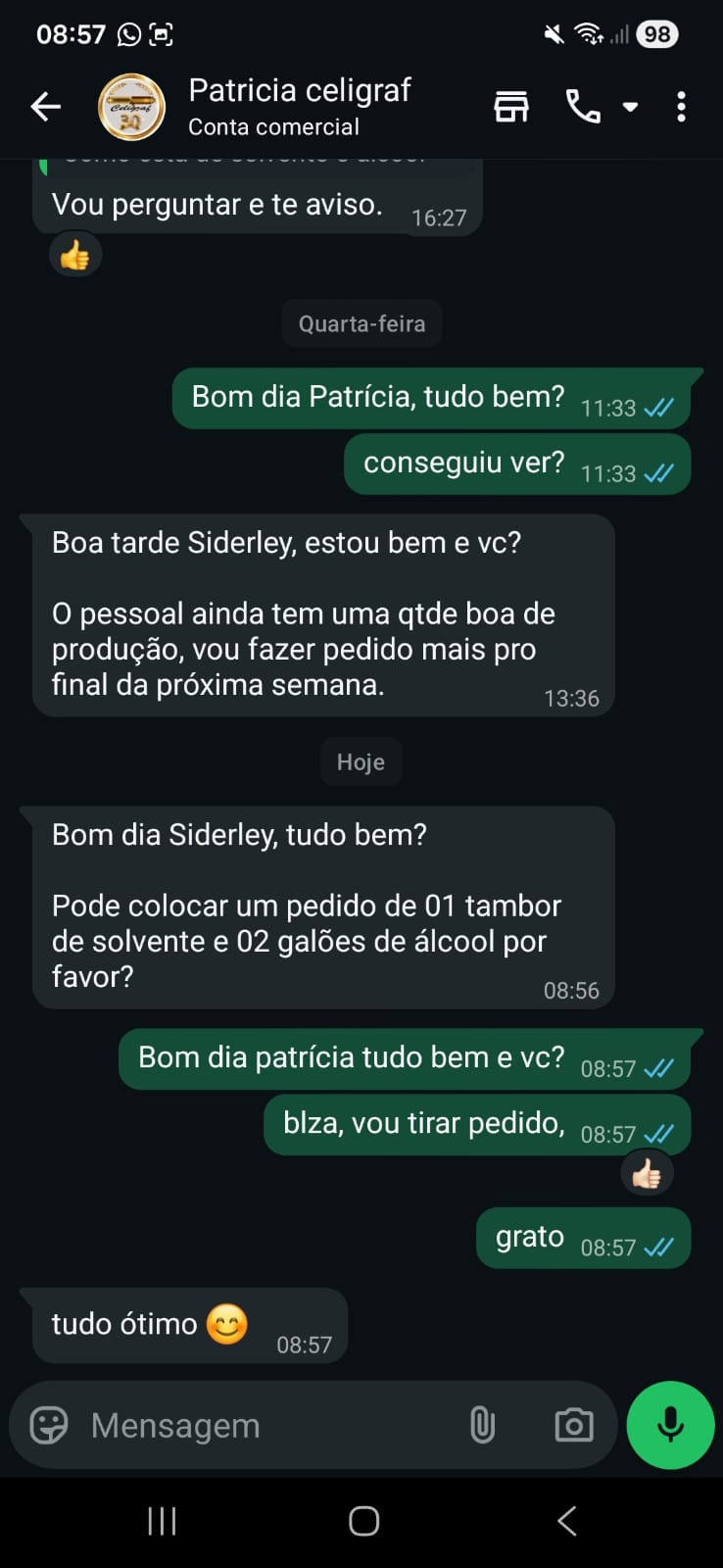Open the business catalog storefront icon
The height and width of the screenshot is (1568, 723).
point(511,107)
